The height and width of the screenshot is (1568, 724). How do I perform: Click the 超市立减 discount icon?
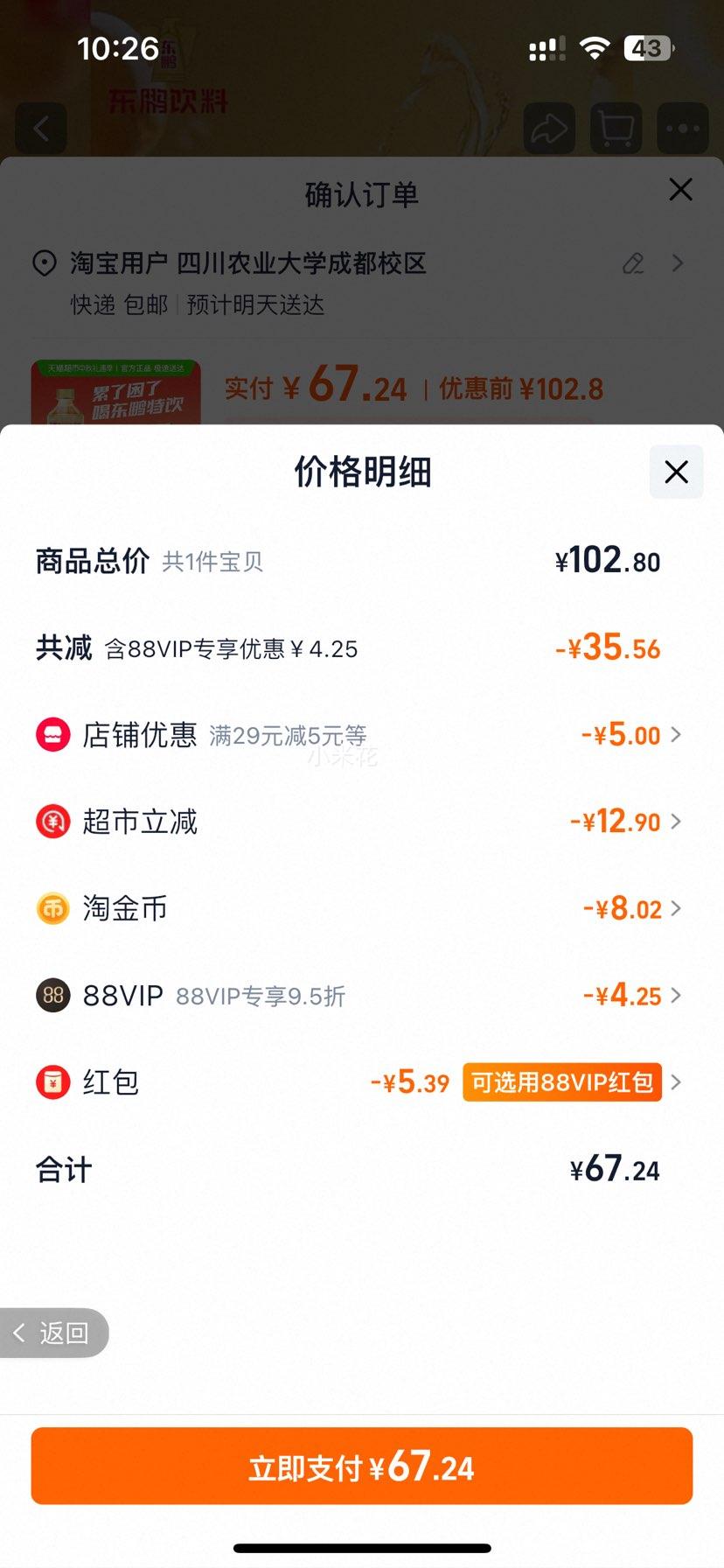[x=52, y=821]
